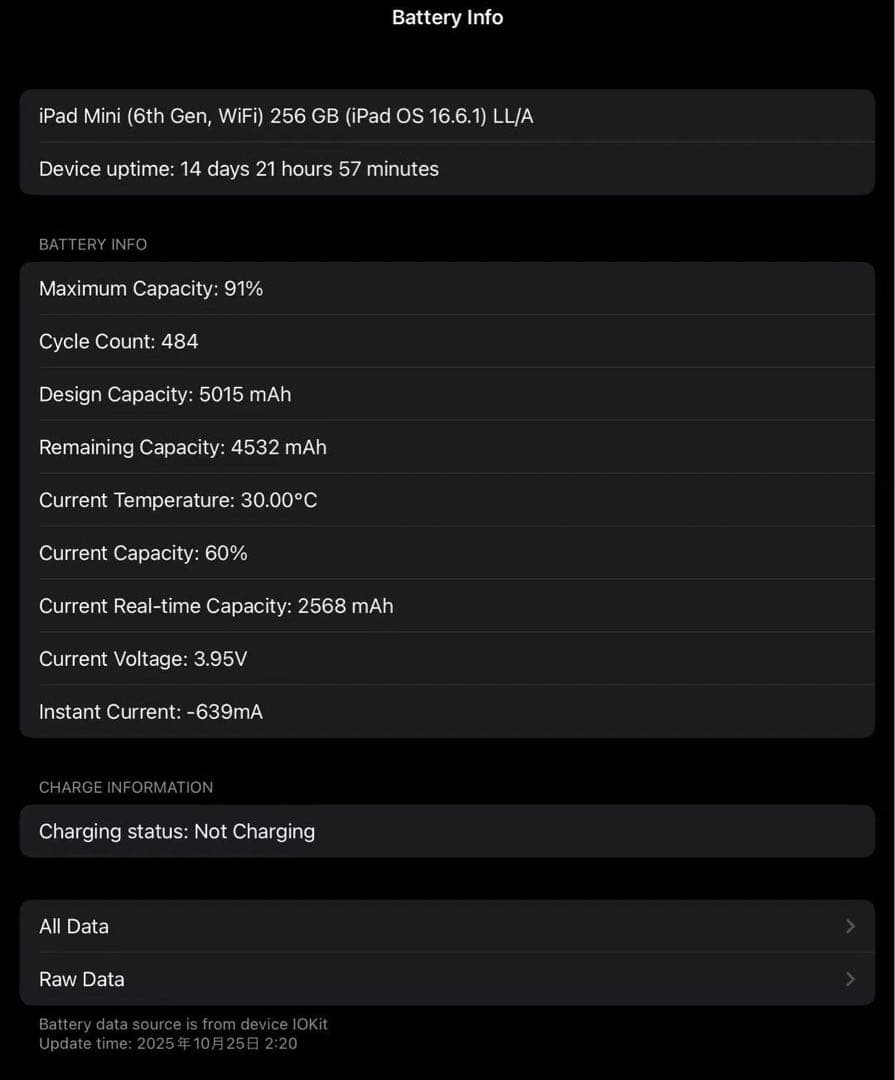Select the BATTERY INFO section header
The image size is (895, 1080).
(x=93, y=244)
